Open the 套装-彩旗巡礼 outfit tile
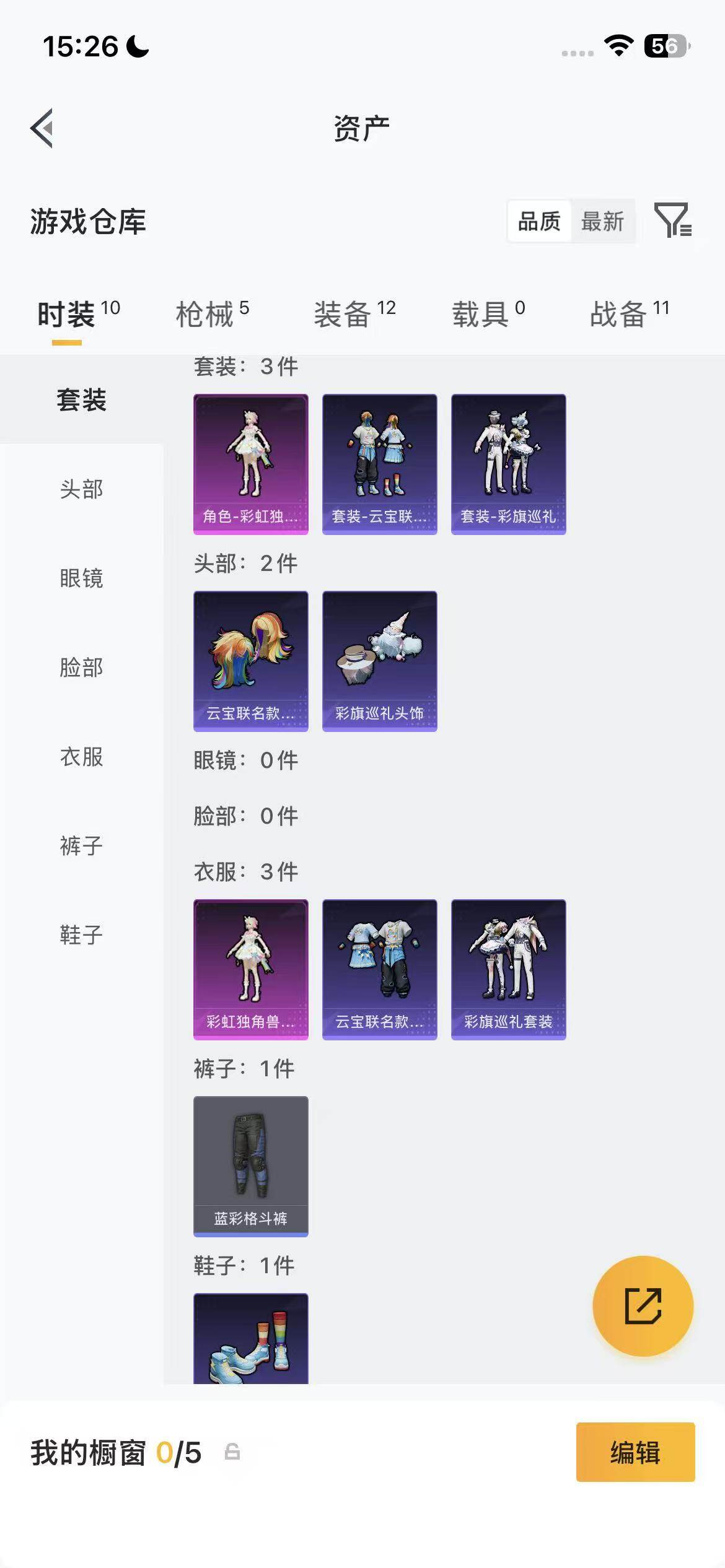Image resolution: width=725 pixels, height=1568 pixels. 509,464
